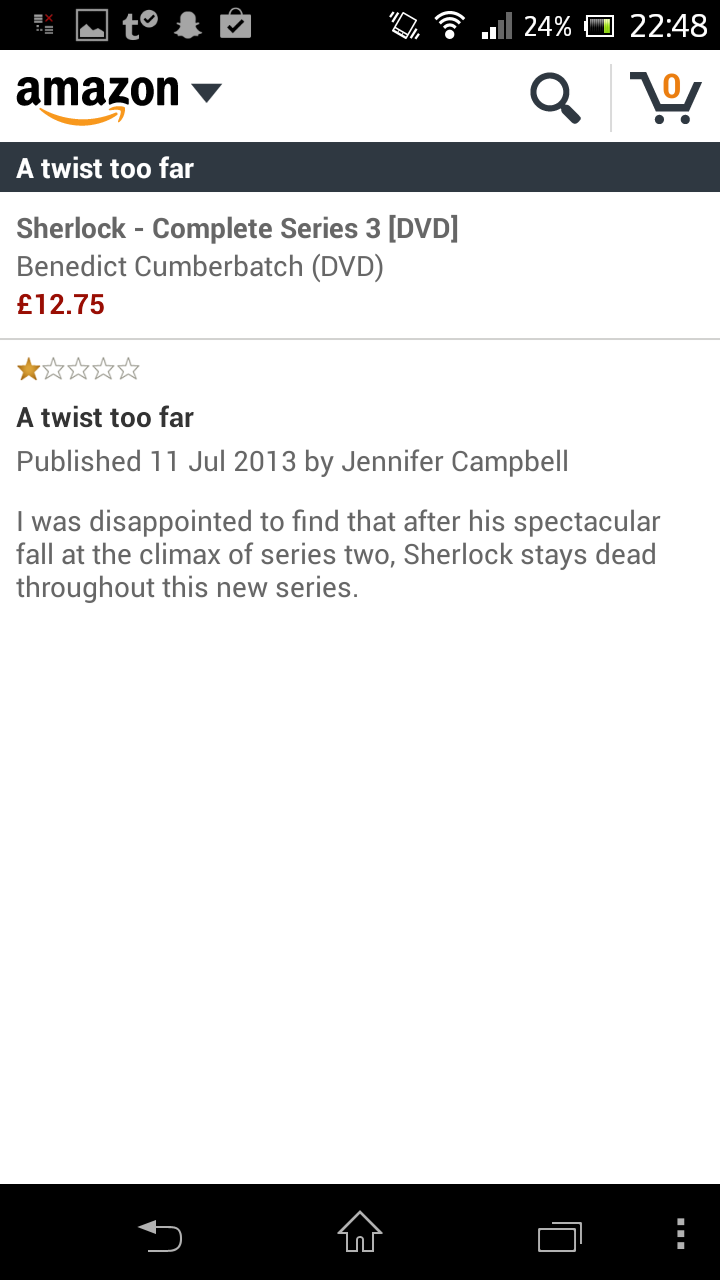Open the Sherlock Complete Series 3 DVD product
This screenshot has width=720, height=1280.
237,229
